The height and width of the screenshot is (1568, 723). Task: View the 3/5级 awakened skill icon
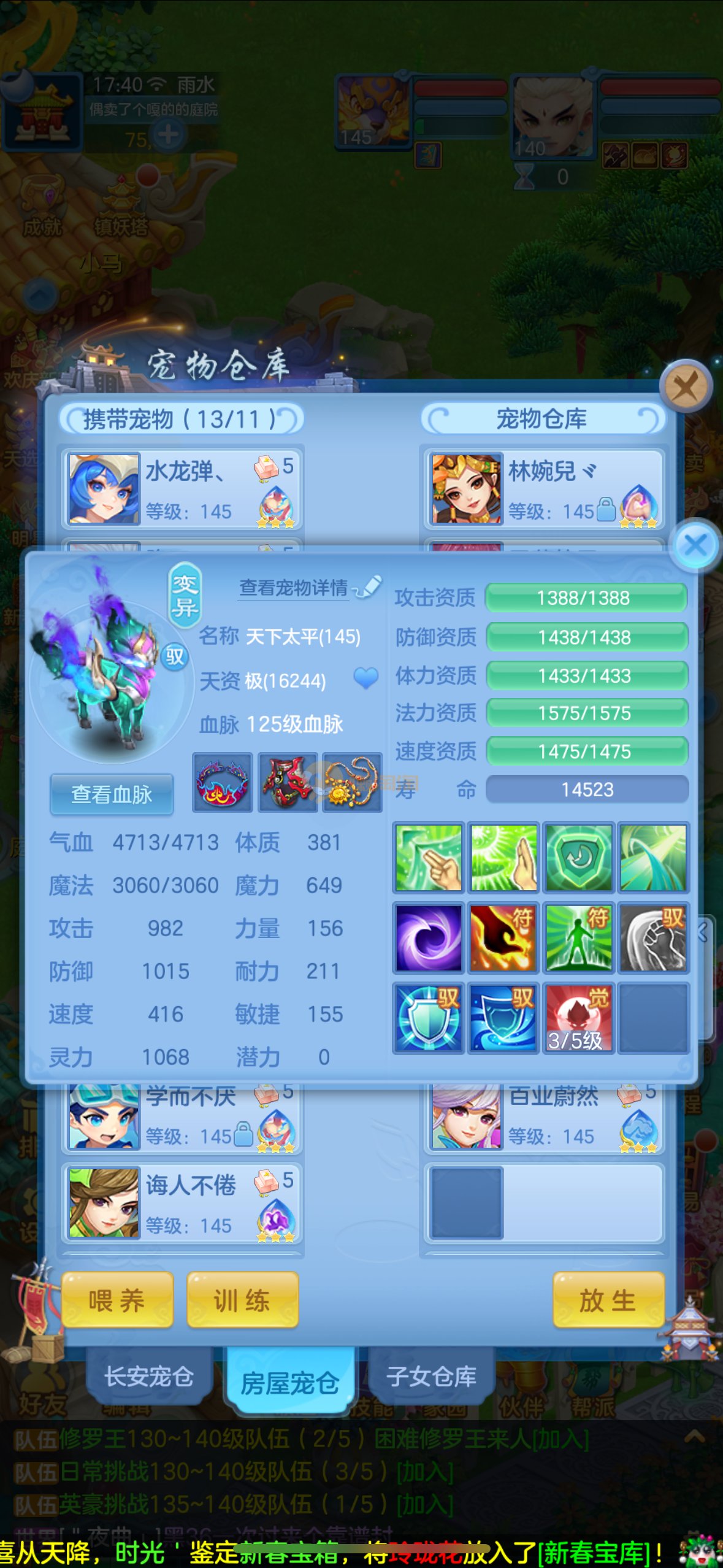(578, 1018)
